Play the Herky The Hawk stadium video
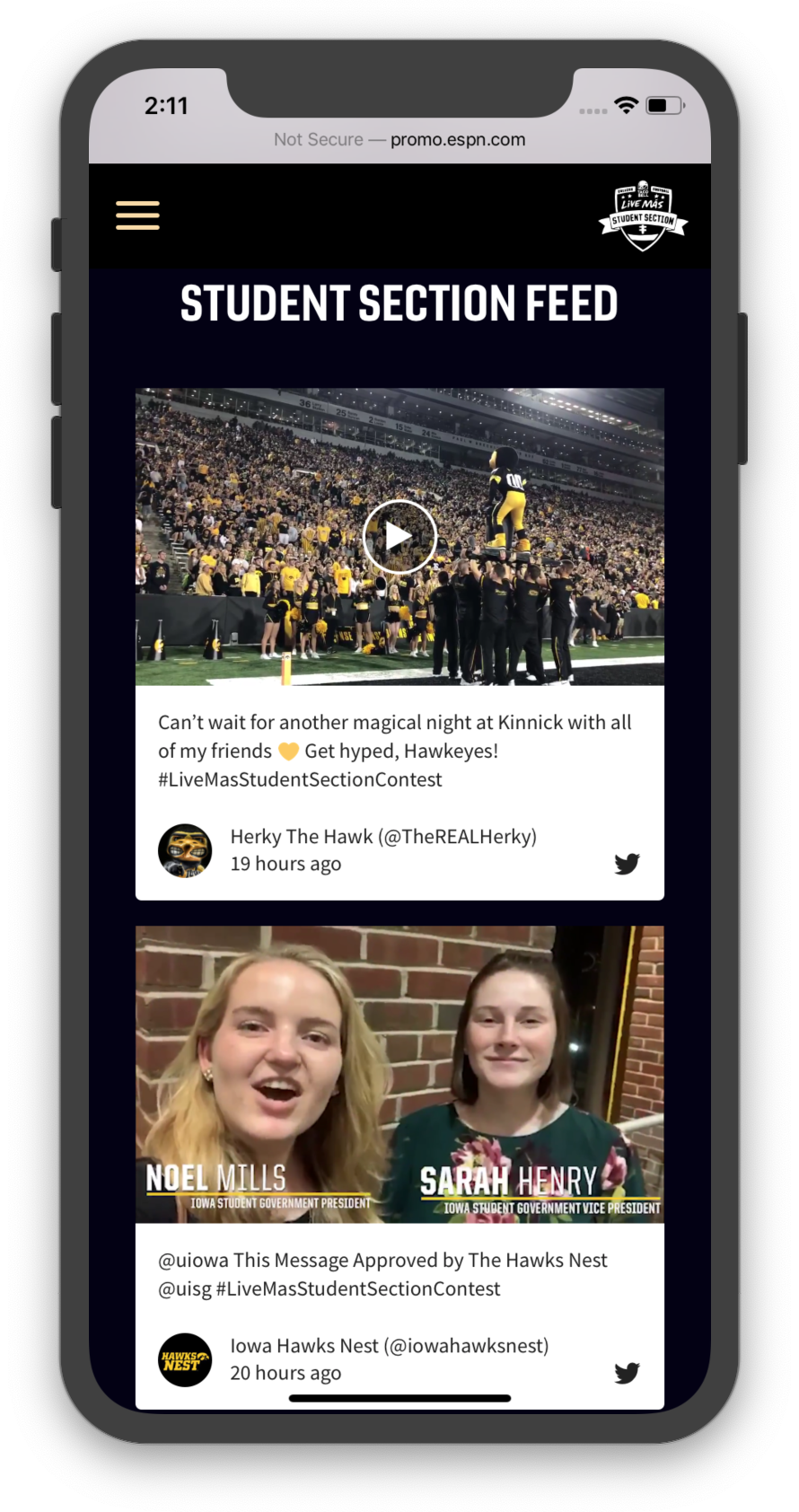Image resolution: width=799 pixels, height=1512 pixels. click(x=399, y=537)
